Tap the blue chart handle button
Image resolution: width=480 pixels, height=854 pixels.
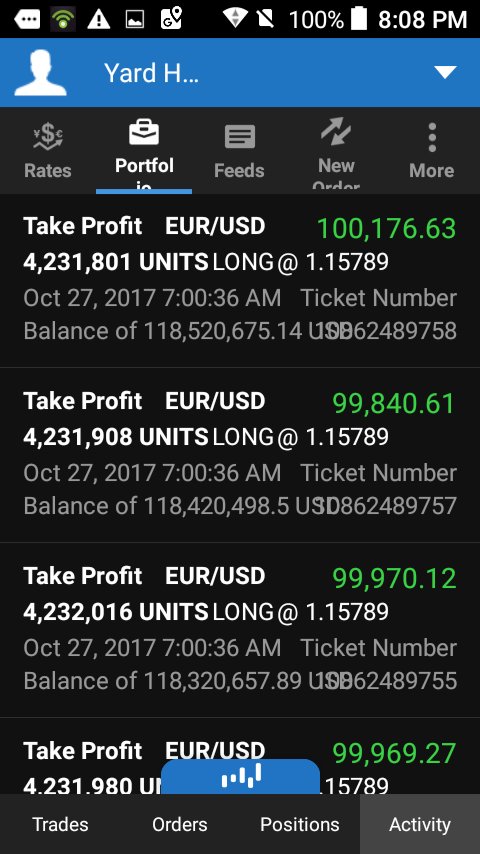click(240, 776)
